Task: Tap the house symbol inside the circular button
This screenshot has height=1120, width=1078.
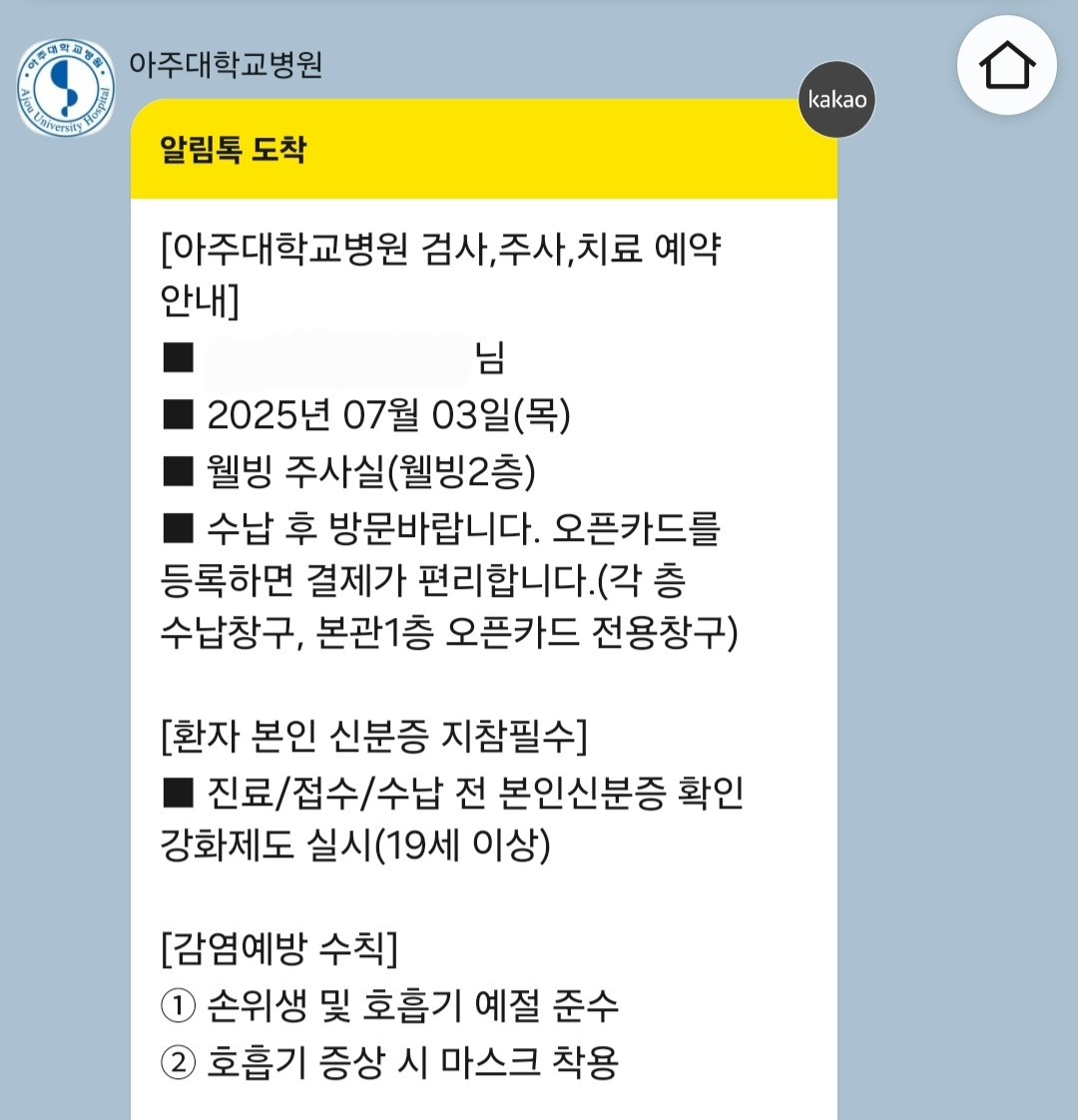Action: (1005, 64)
